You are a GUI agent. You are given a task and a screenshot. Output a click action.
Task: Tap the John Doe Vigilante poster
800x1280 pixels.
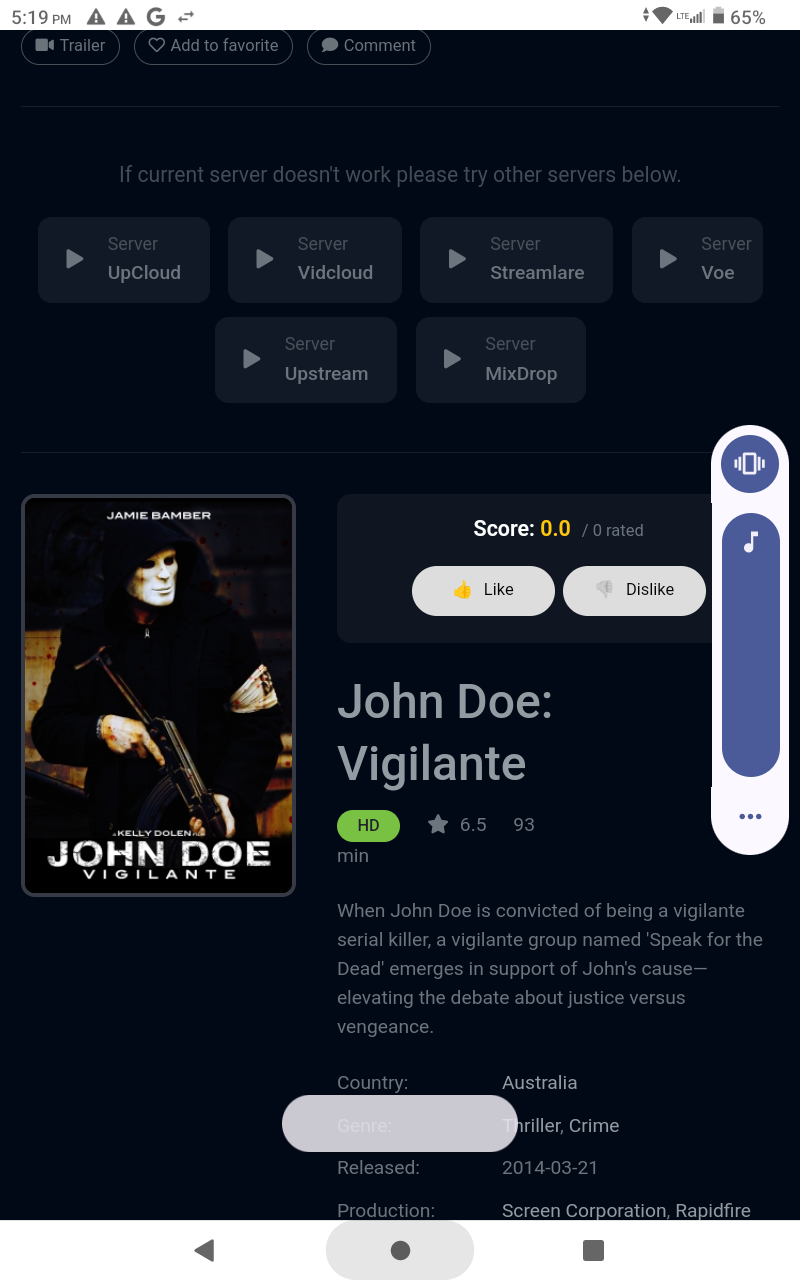click(158, 695)
